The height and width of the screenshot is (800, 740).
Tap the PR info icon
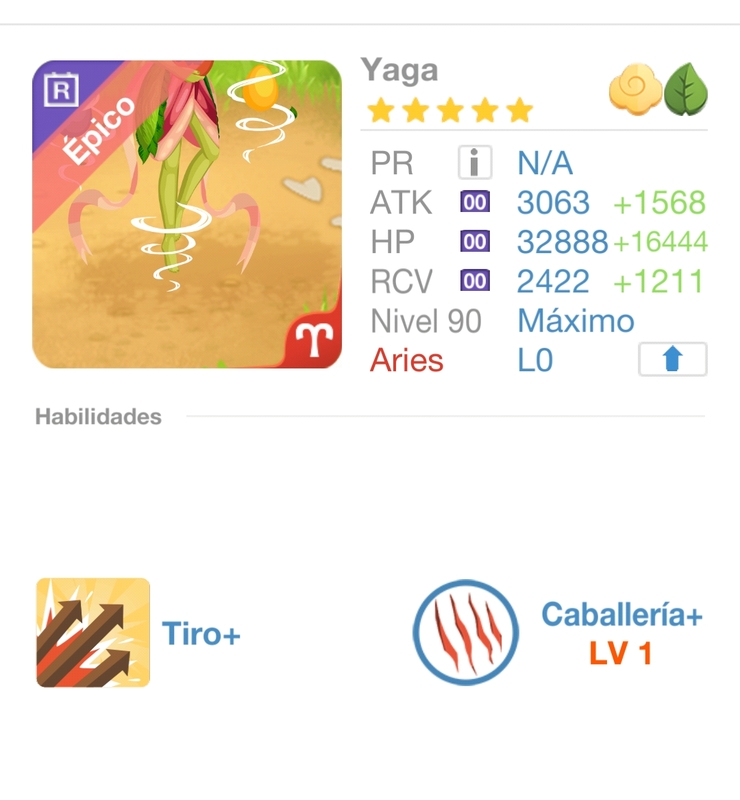tap(475, 162)
